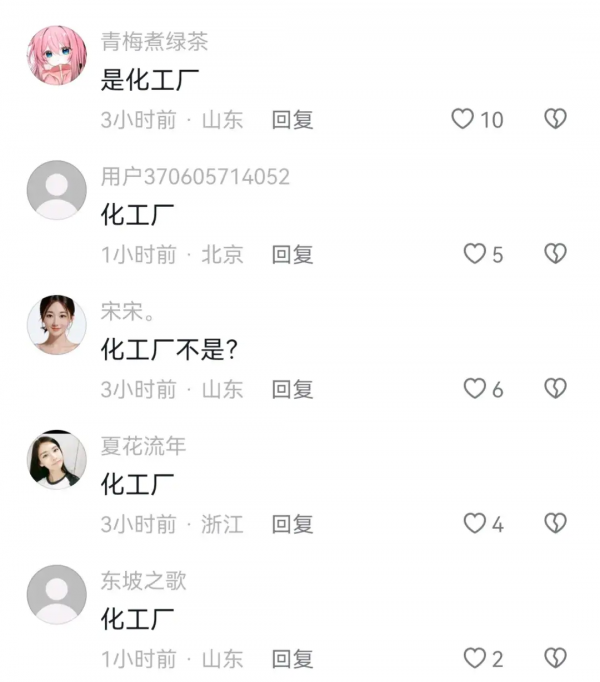
Task: Open 青梅煮绿茶's profile avatar
Action: 56,55
